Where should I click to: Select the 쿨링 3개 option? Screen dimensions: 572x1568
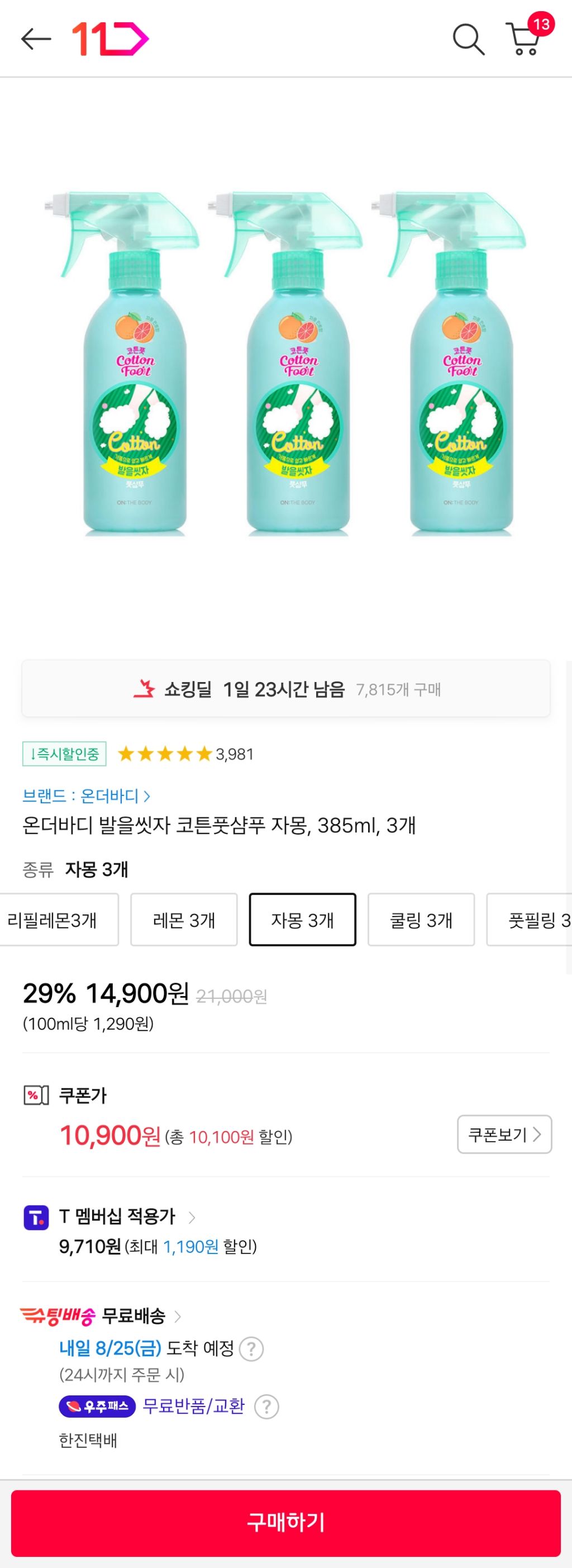421,919
